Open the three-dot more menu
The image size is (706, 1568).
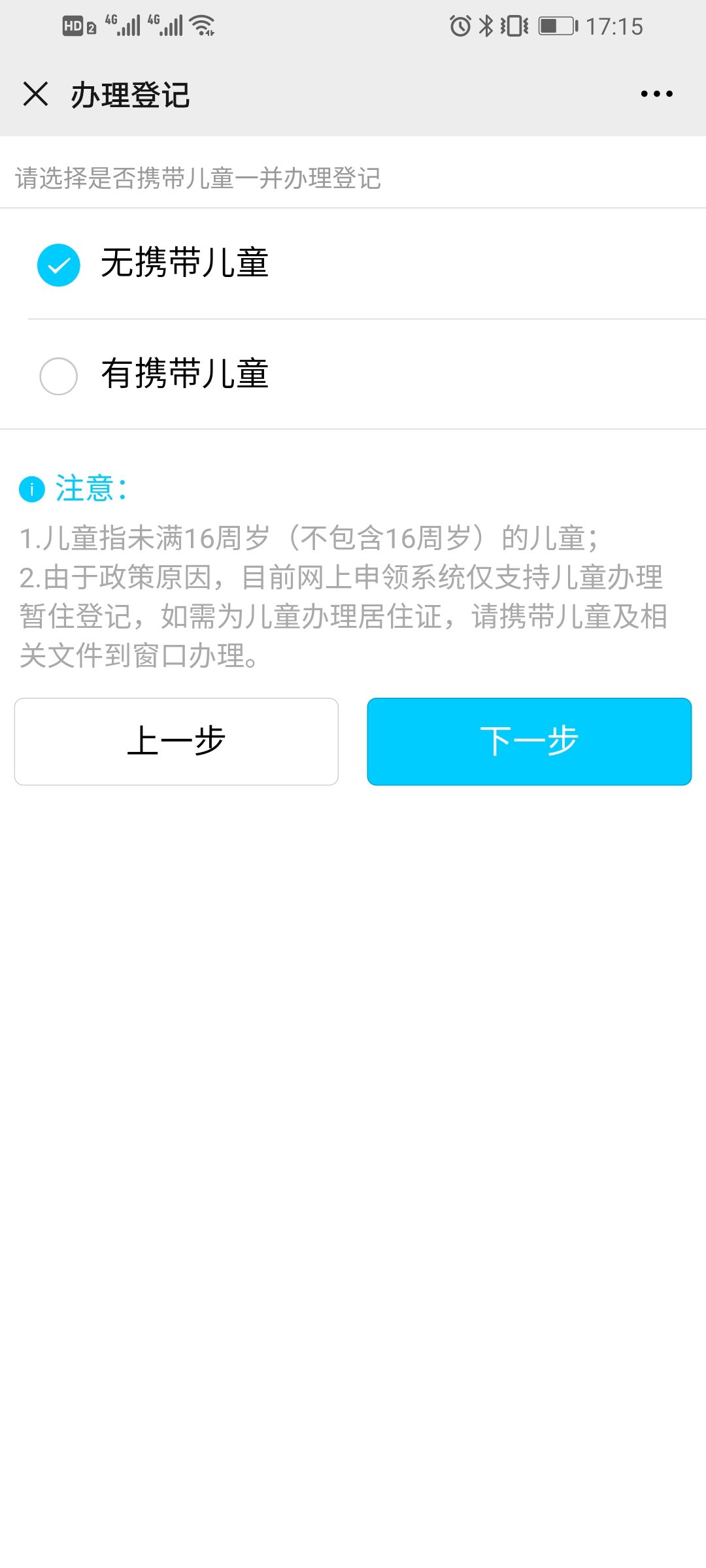point(656,94)
